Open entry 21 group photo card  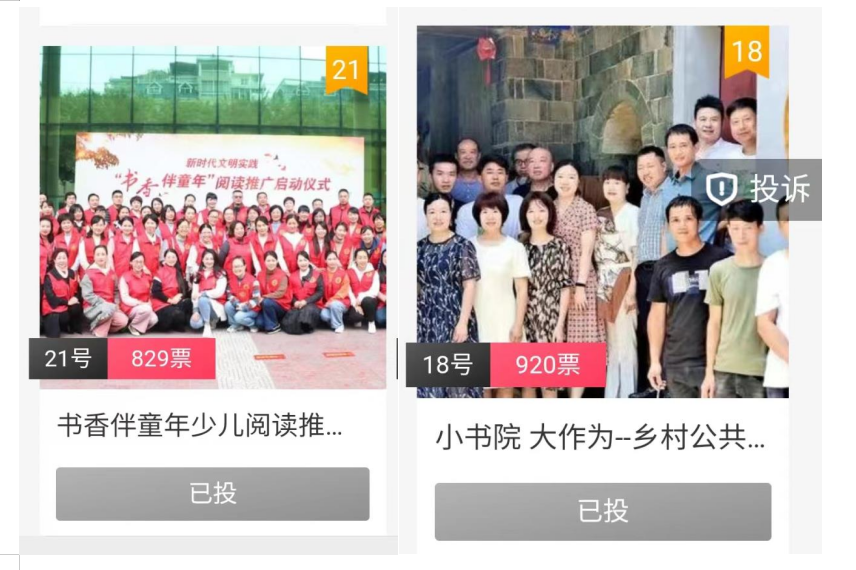[x=212, y=215]
